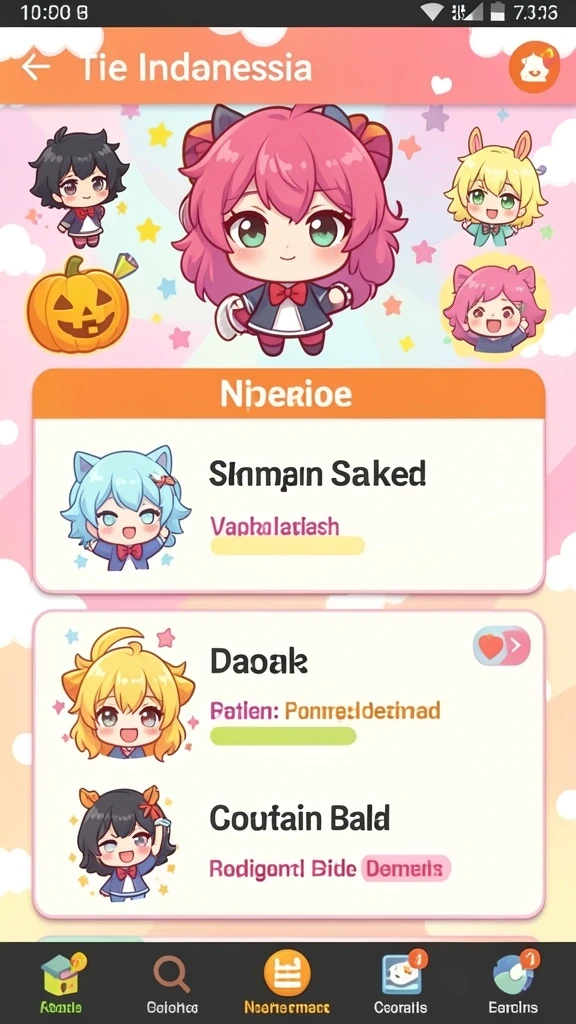Image resolution: width=576 pixels, height=1024 pixels.
Task: Tap the pink Demerls chip
Action: point(405,869)
